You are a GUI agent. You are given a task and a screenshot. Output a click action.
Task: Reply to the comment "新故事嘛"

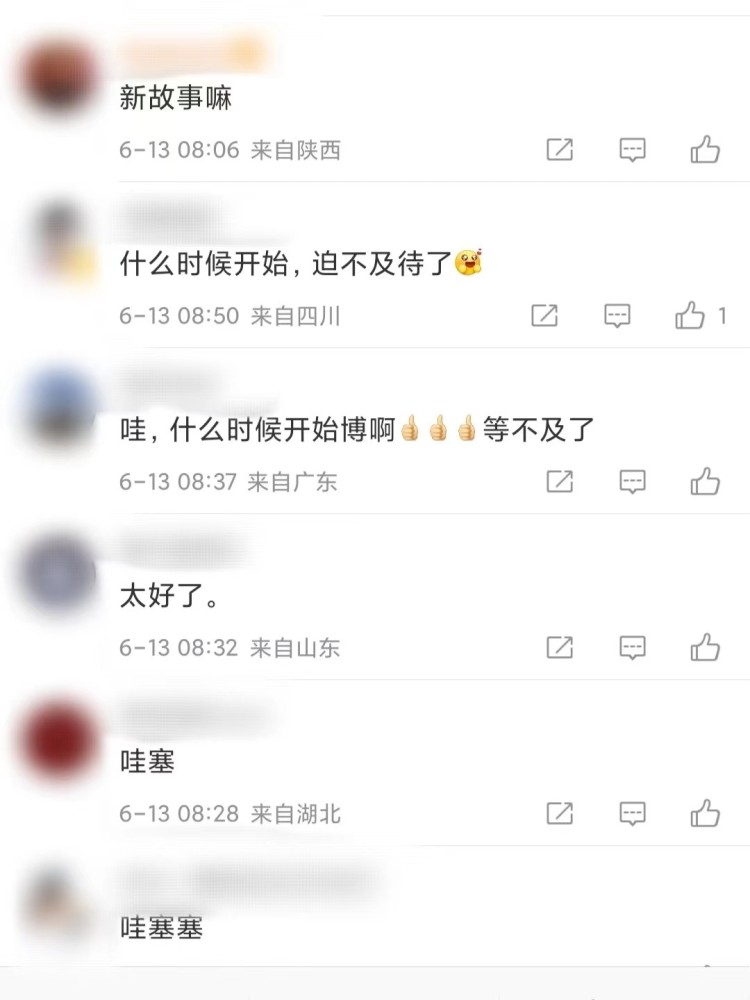[632, 150]
